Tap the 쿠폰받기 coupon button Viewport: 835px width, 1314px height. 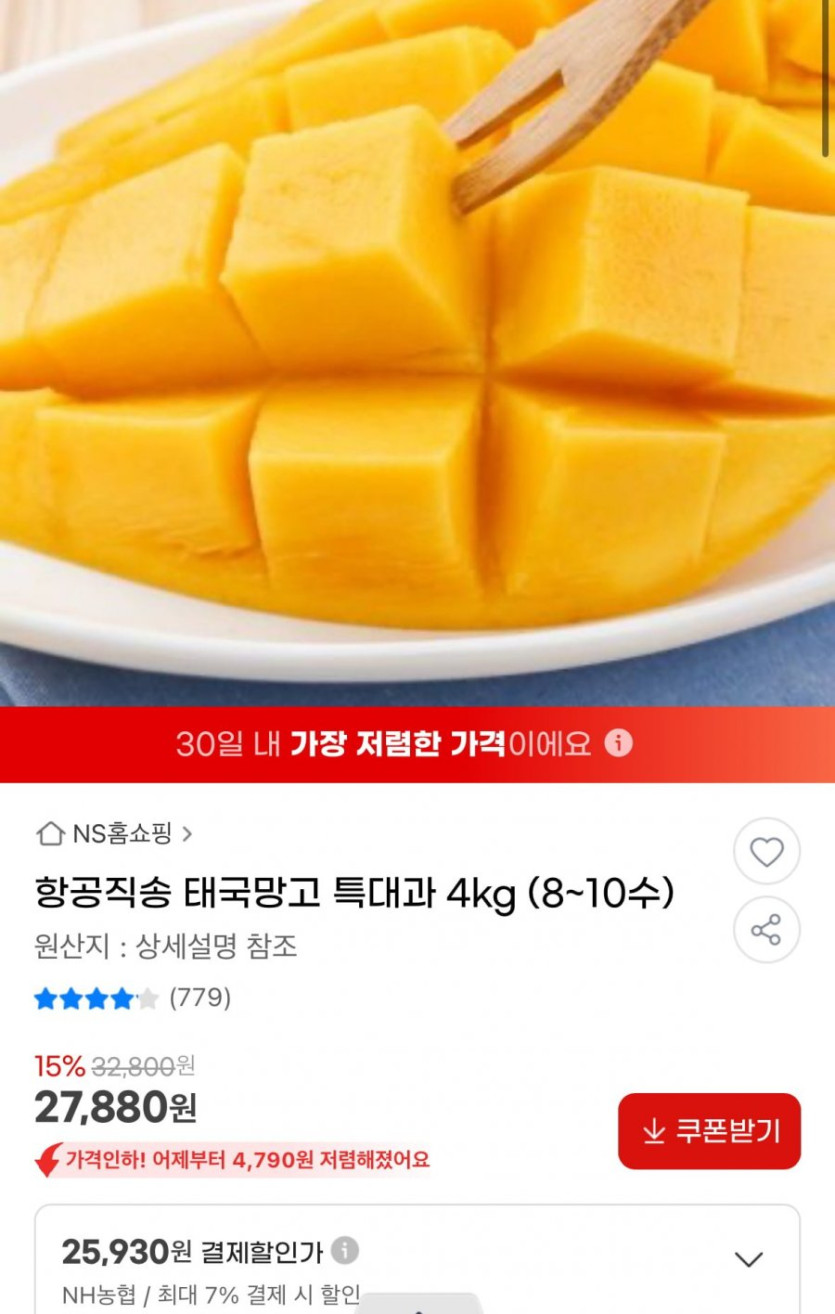709,1131
